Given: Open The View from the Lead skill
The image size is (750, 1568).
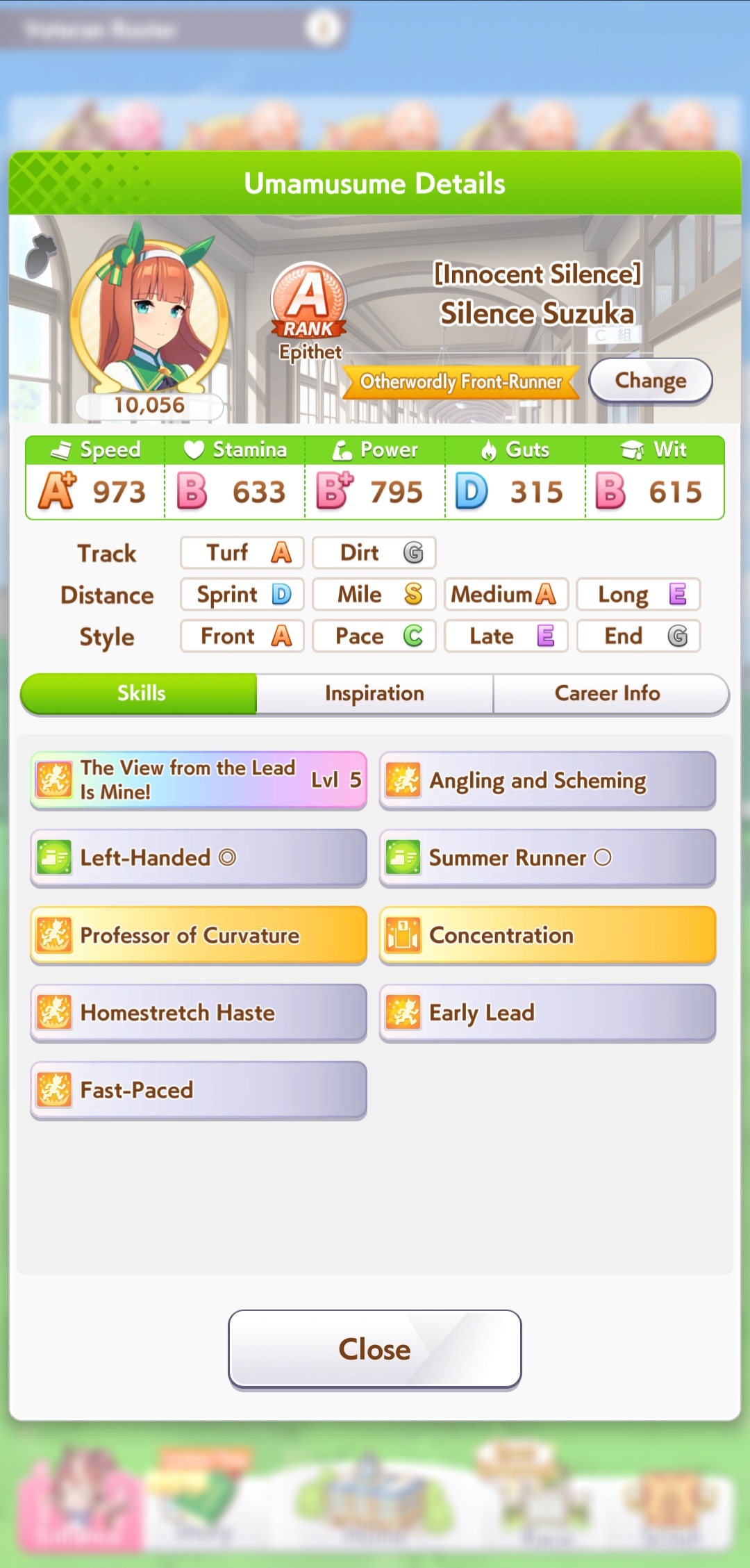Looking at the screenshot, I should coord(199,780).
